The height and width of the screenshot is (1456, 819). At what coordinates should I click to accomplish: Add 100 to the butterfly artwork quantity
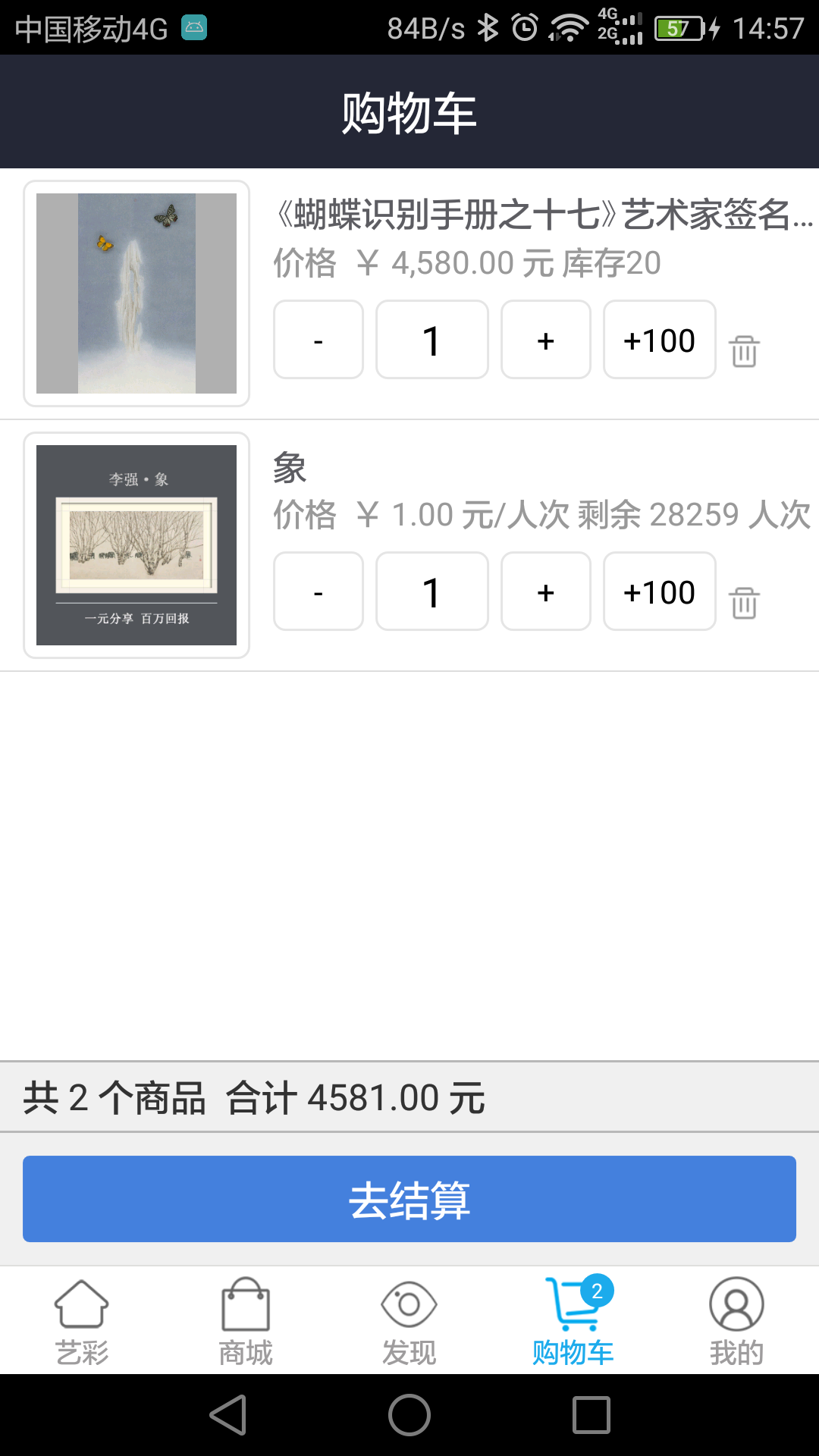pyautogui.click(x=659, y=340)
